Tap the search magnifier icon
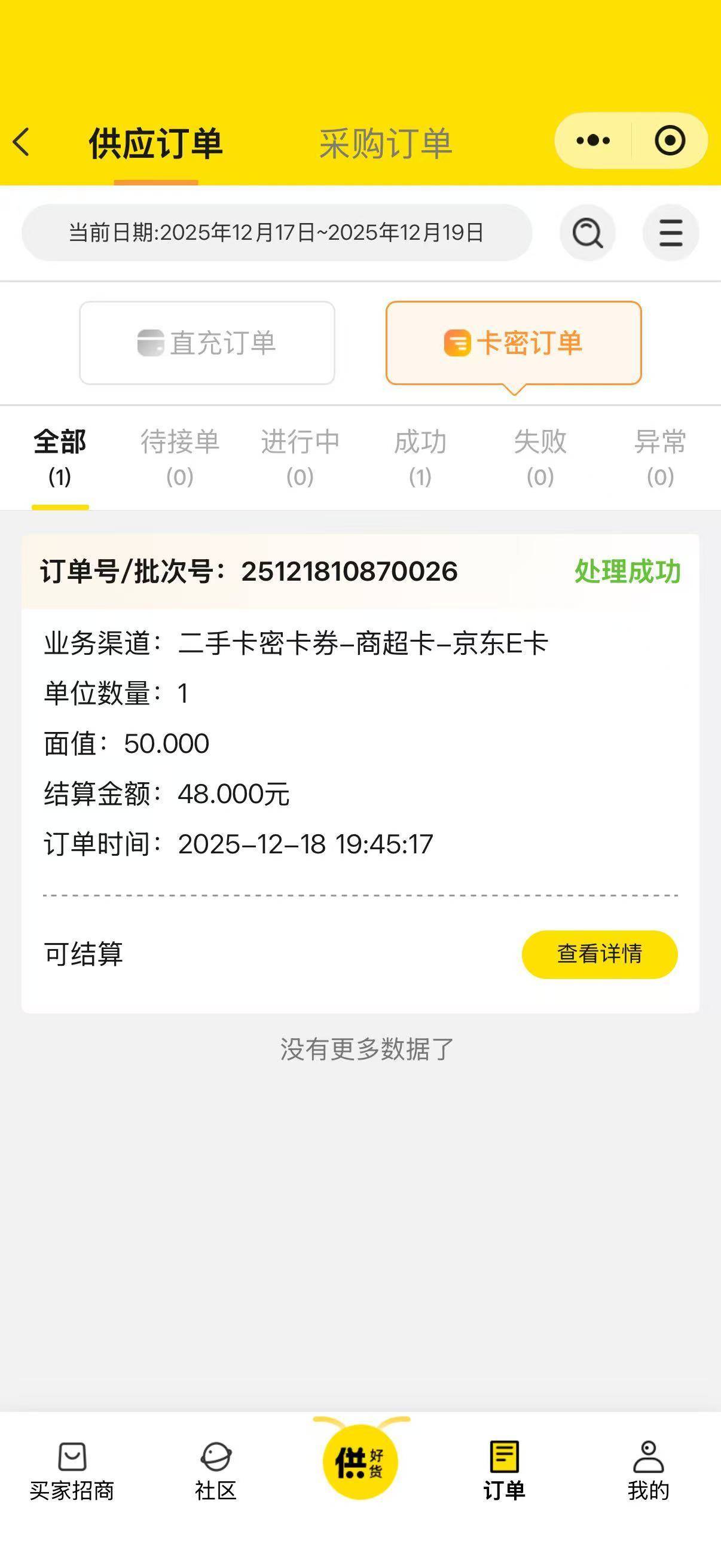 [588, 233]
